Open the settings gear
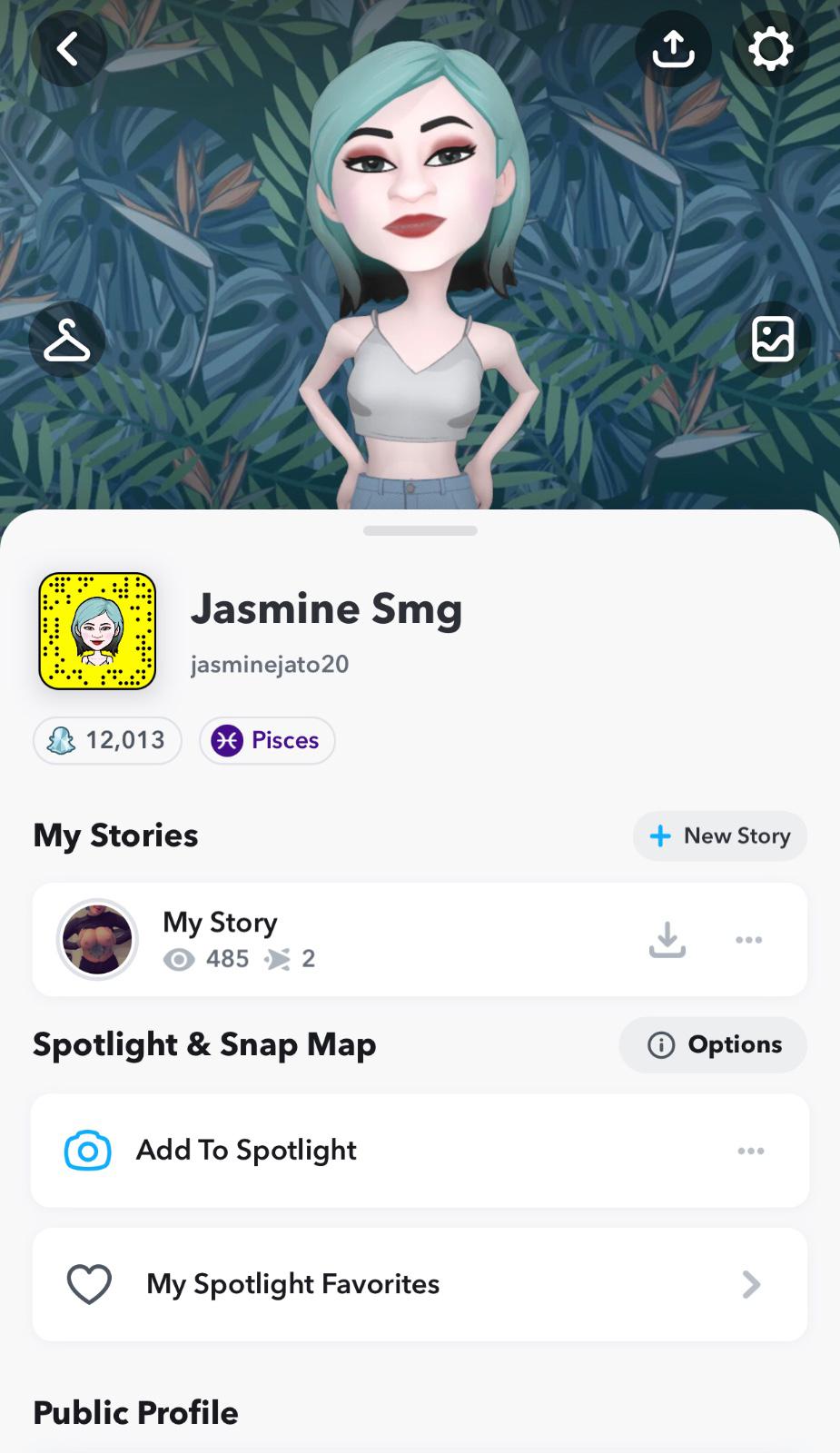Viewport: 840px width, 1453px height. 770,49
